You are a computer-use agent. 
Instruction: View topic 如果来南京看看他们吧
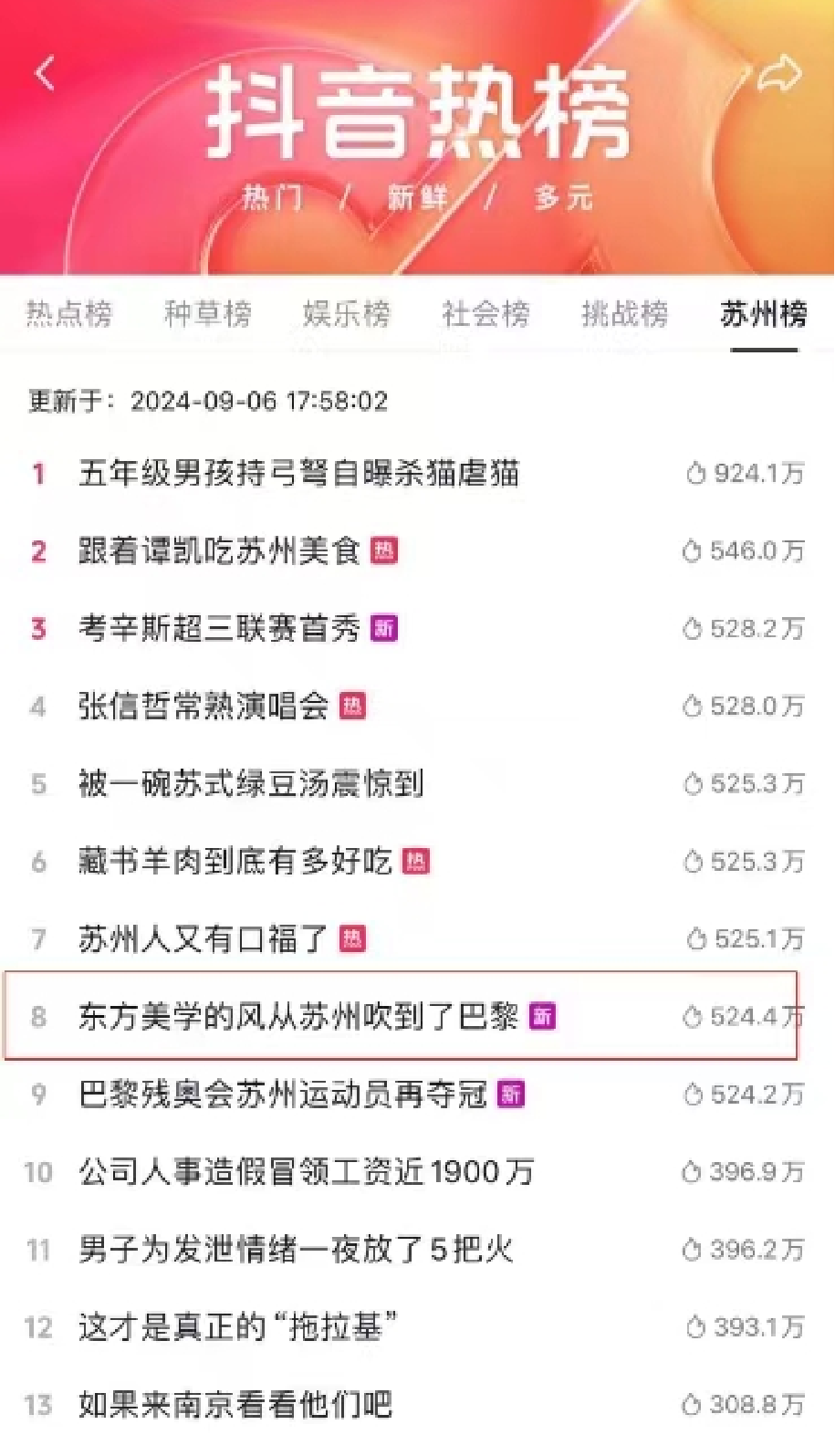(x=235, y=1404)
